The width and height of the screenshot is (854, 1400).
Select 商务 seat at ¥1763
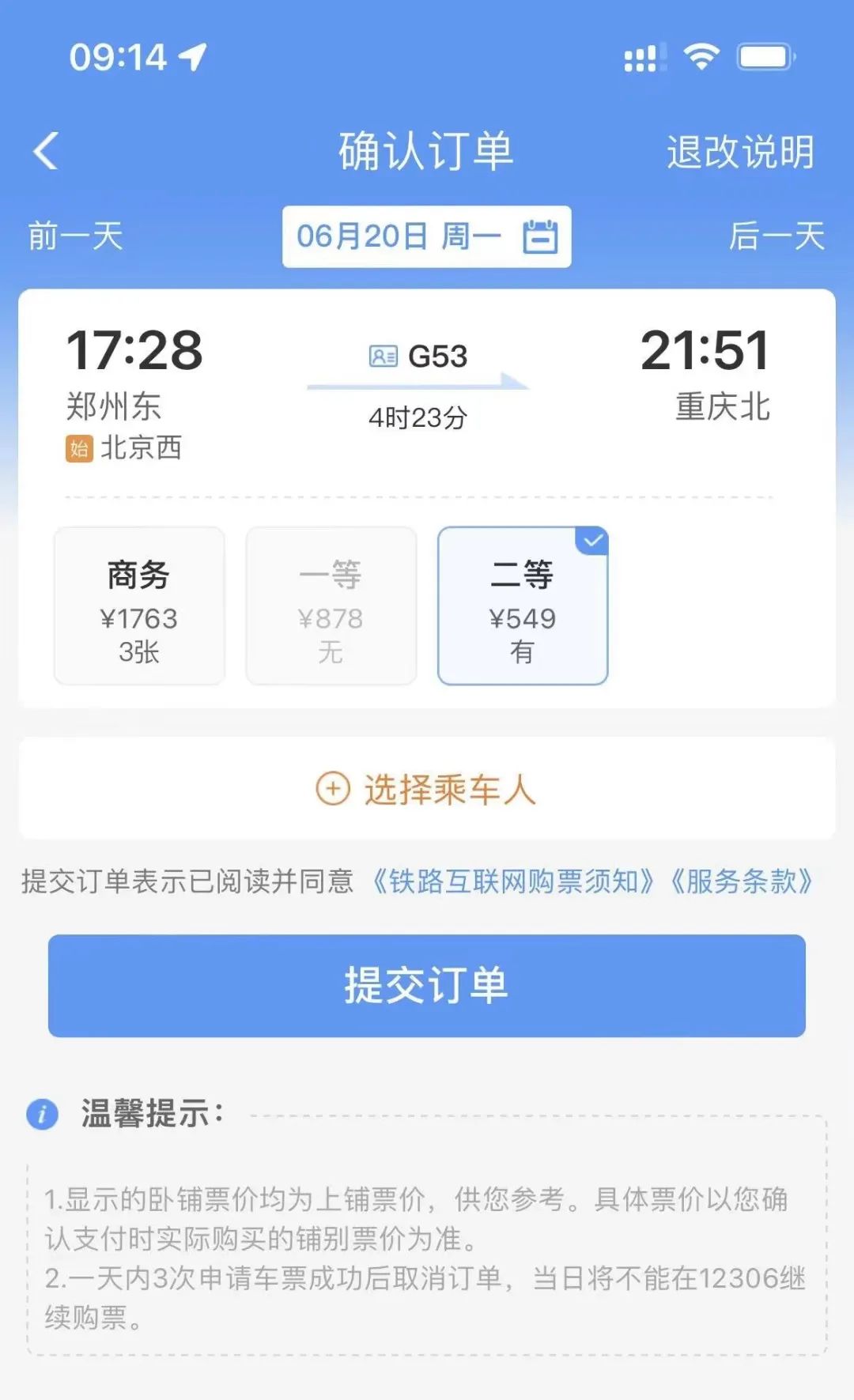point(139,606)
